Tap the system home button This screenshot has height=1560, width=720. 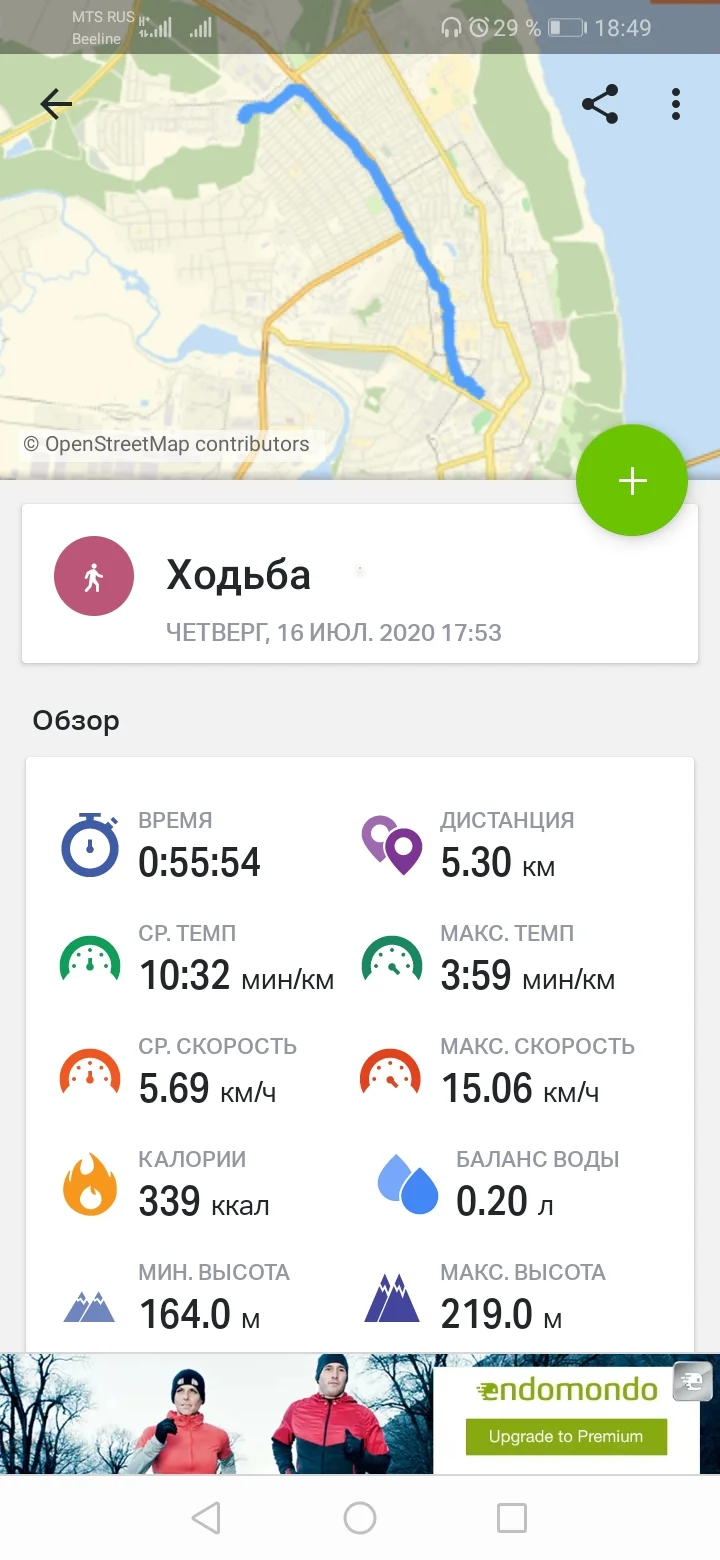pyautogui.click(x=360, y=1518)
